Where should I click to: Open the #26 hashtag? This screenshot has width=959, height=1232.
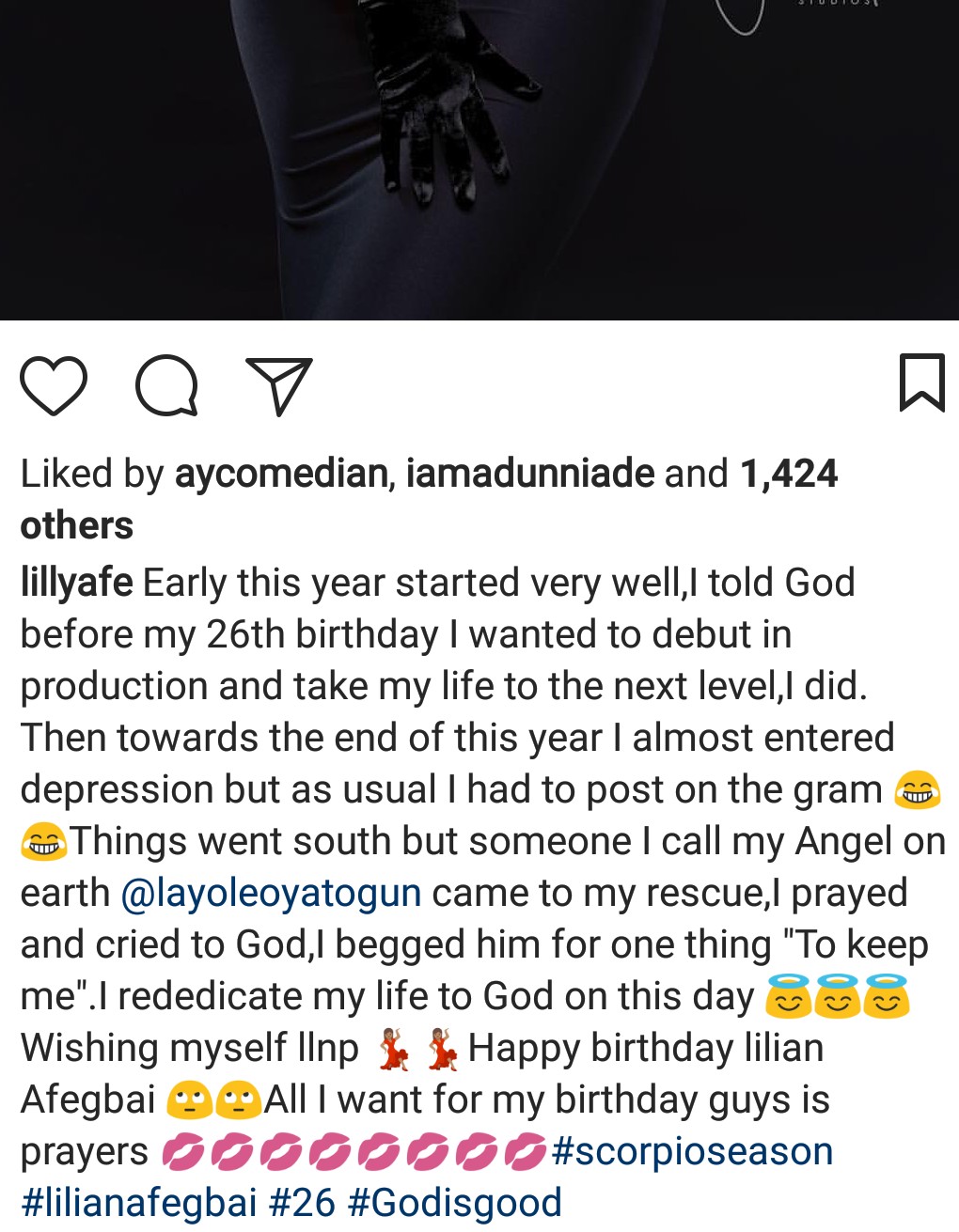tap(302, 1204)
